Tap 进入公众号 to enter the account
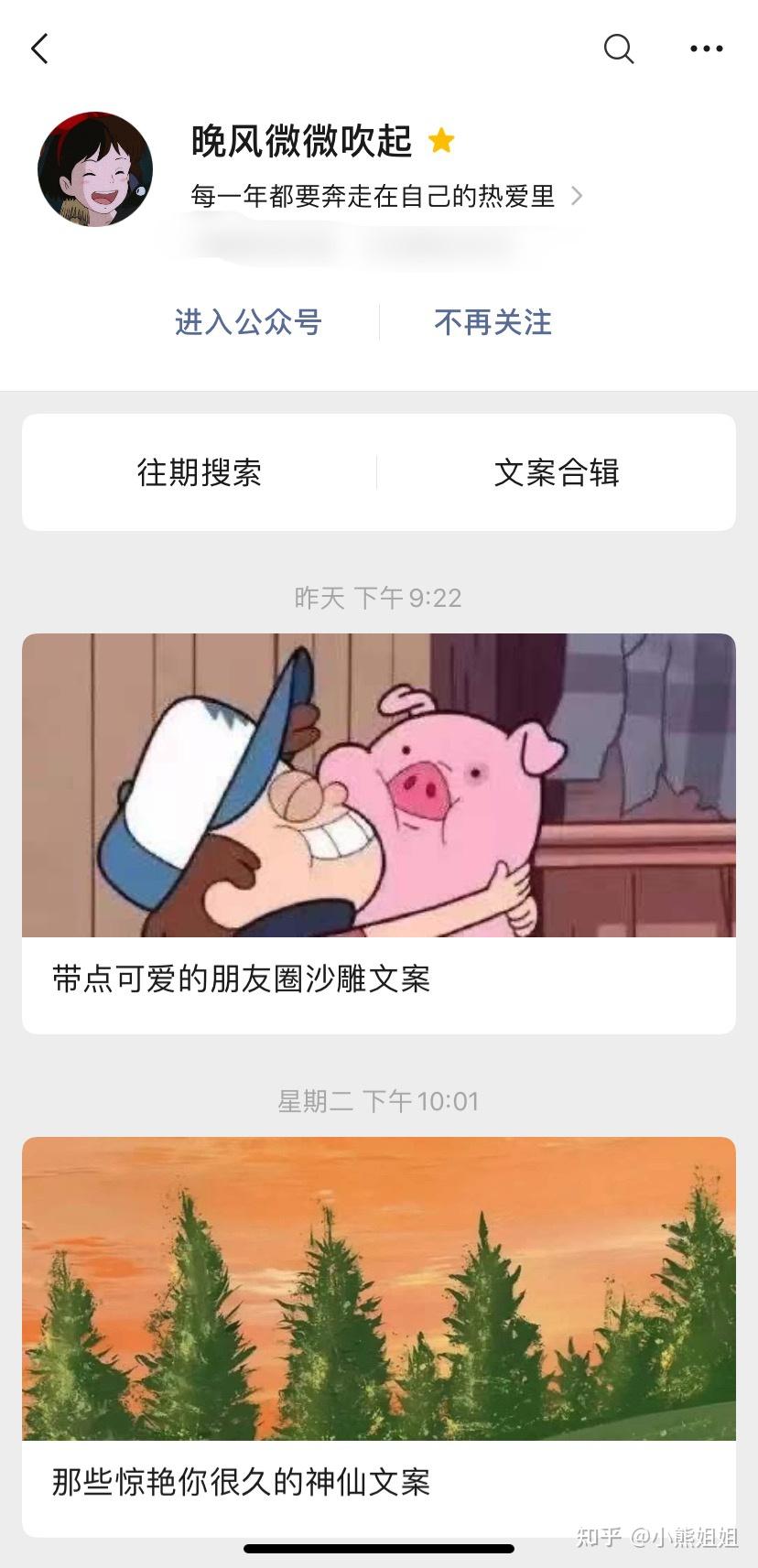This screenshot has width=758, height=1568. [248, 322]
